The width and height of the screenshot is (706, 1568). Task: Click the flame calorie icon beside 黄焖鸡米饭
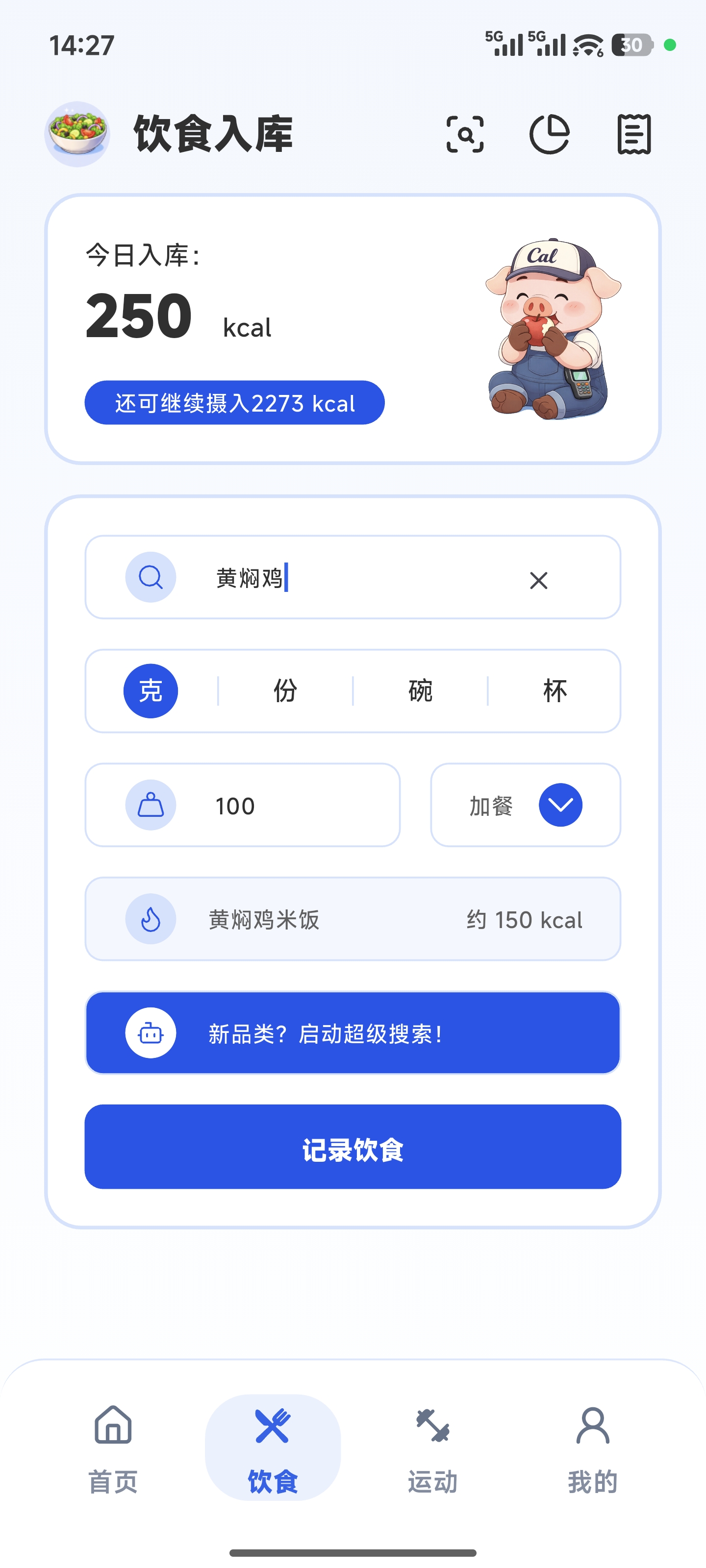151,919
